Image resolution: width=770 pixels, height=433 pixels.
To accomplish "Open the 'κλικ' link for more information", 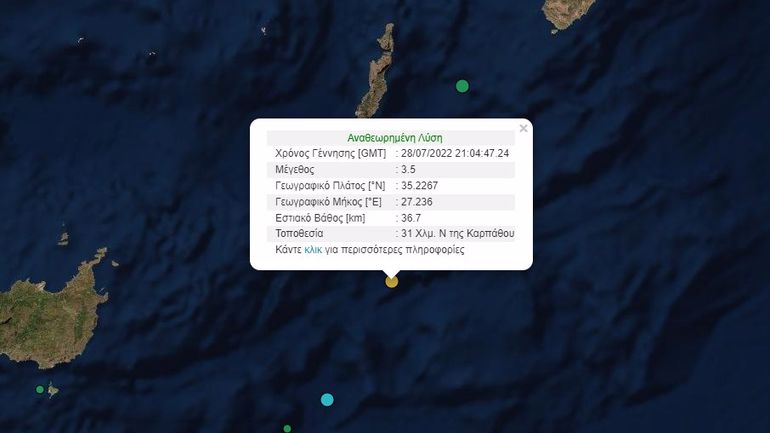I will point(313,250).
